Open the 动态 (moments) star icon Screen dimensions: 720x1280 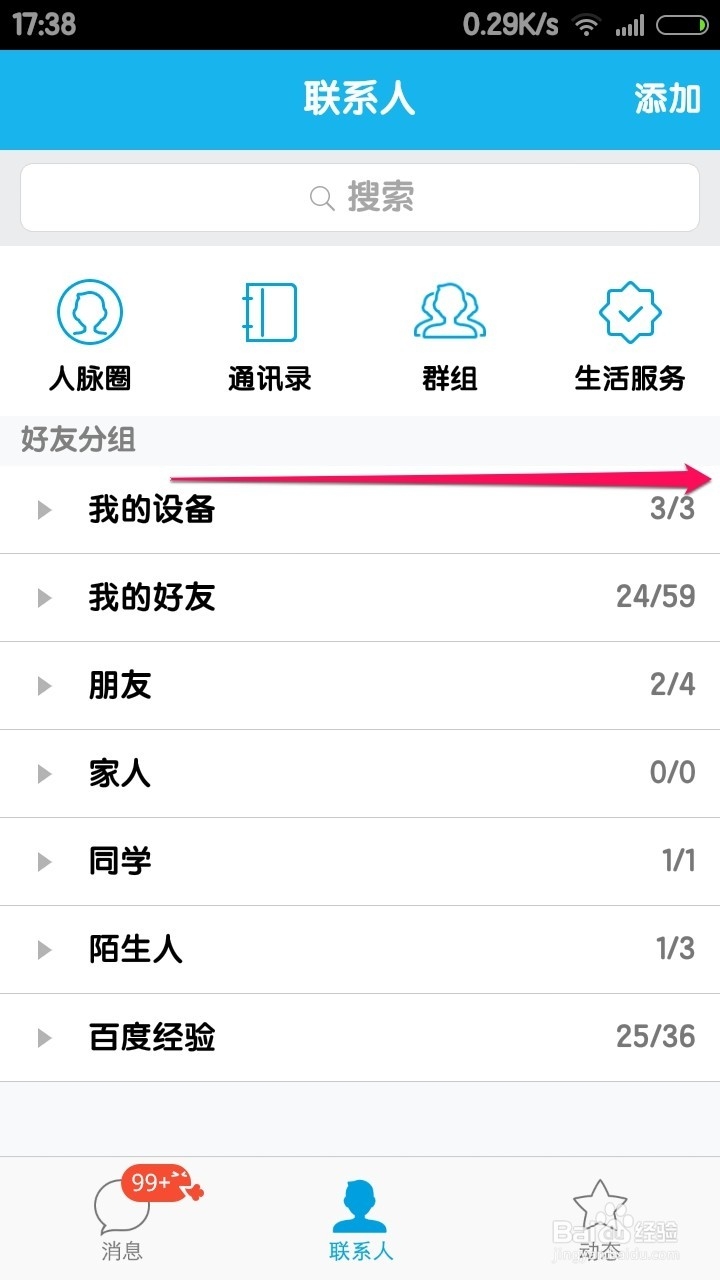(599, 1200)
